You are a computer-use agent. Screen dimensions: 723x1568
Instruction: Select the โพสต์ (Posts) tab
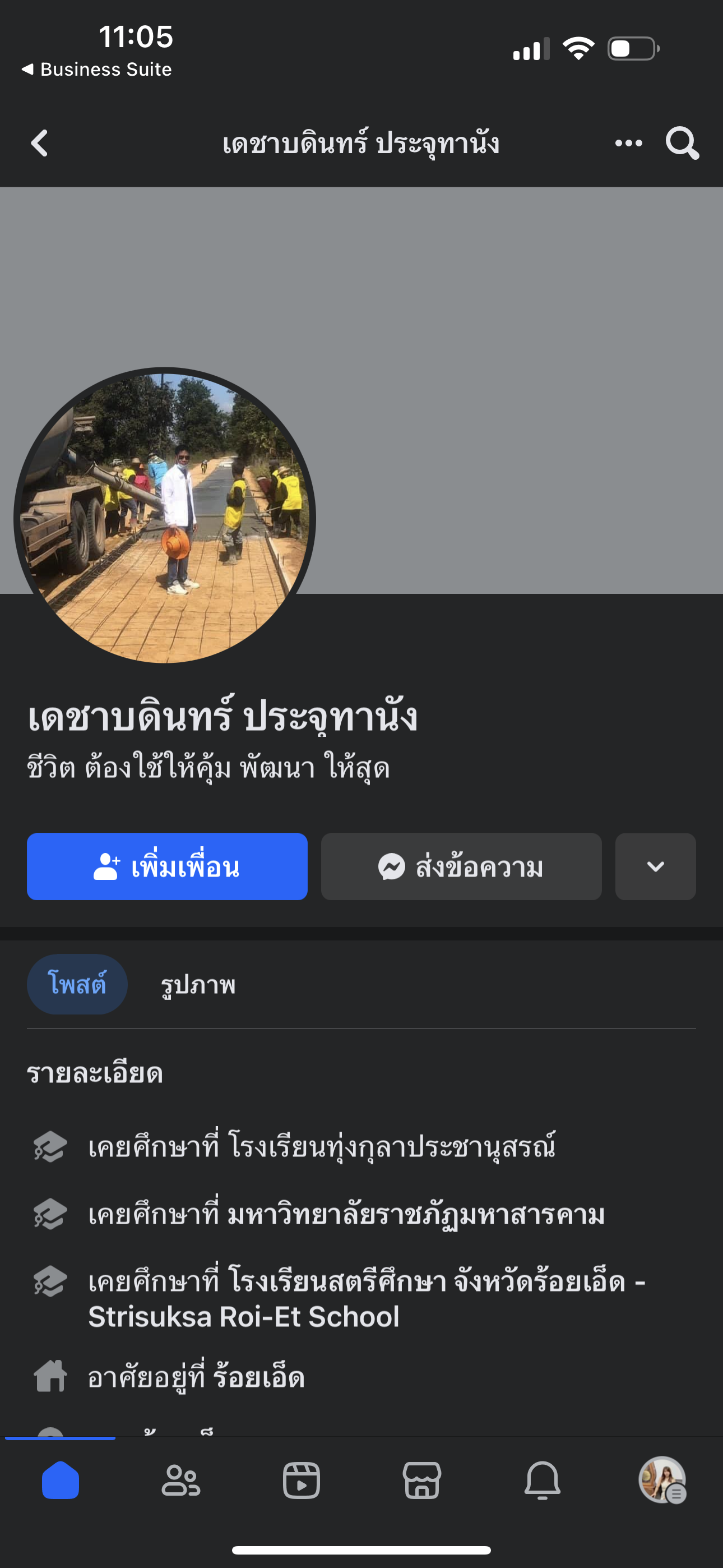[x=77, y=984]
